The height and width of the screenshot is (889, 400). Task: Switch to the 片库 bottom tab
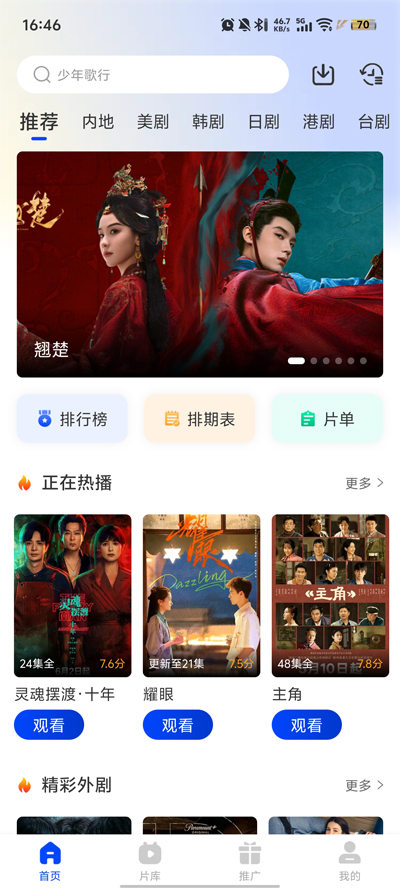150,861
